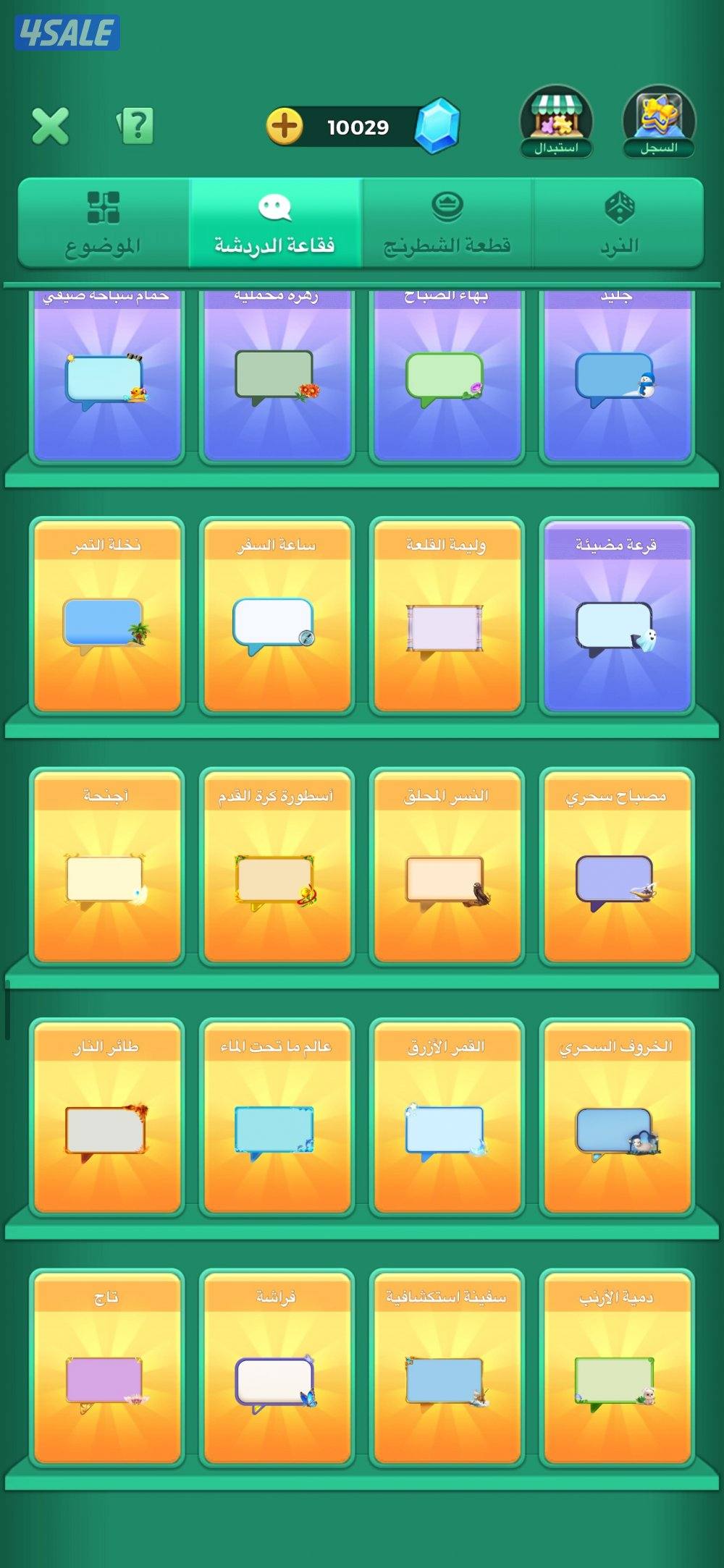Switch to the الموضوع tab
Screen dimensions: 724x1568
tap(104, 224)
